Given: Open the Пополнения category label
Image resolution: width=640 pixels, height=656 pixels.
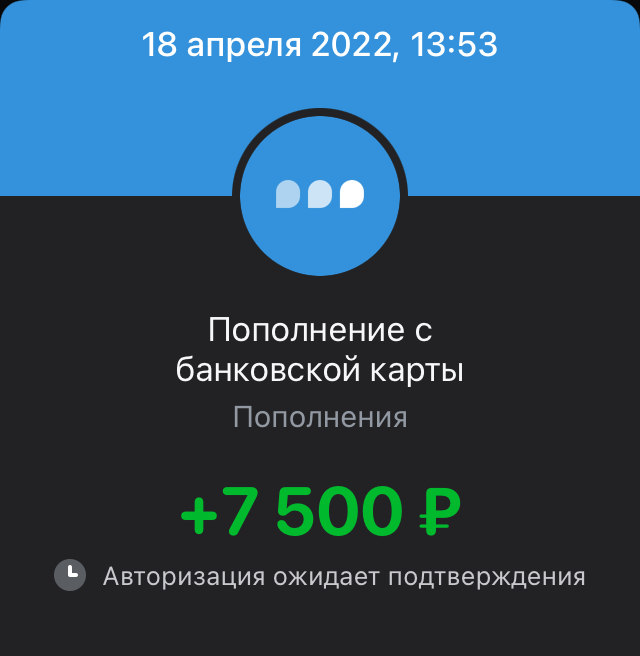Looking at the screenshot, I should tap(320, 417).
